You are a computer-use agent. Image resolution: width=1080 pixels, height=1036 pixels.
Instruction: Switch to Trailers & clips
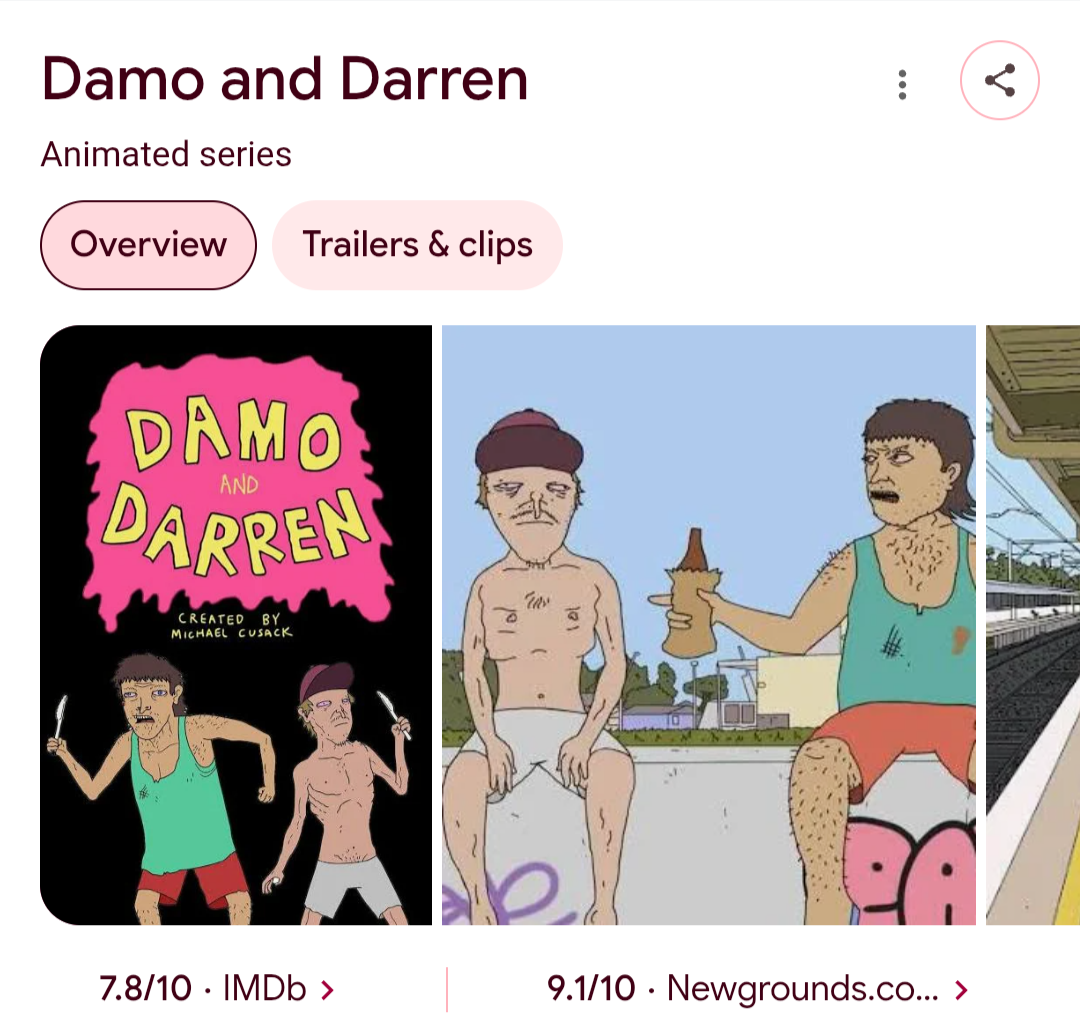point(417,245)
